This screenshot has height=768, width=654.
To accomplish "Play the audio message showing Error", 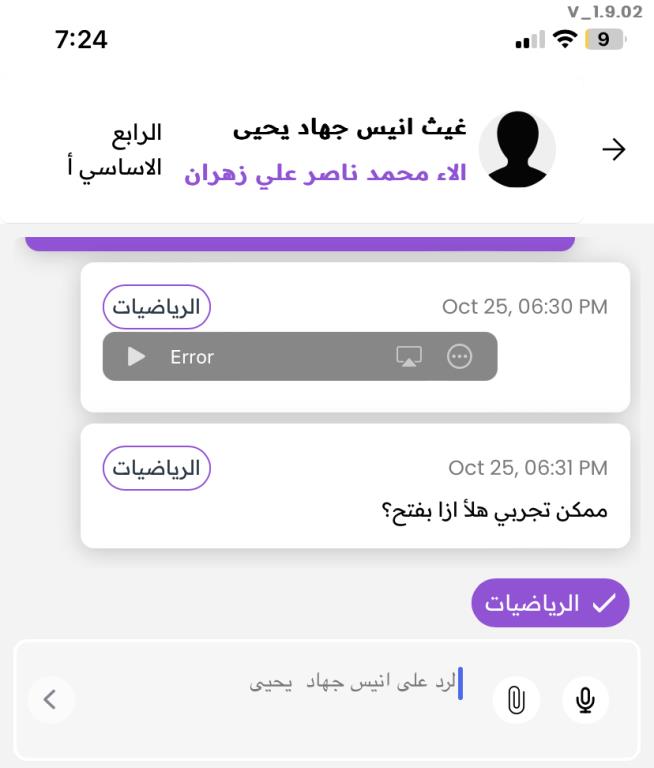I will click(x=137, y=357).
